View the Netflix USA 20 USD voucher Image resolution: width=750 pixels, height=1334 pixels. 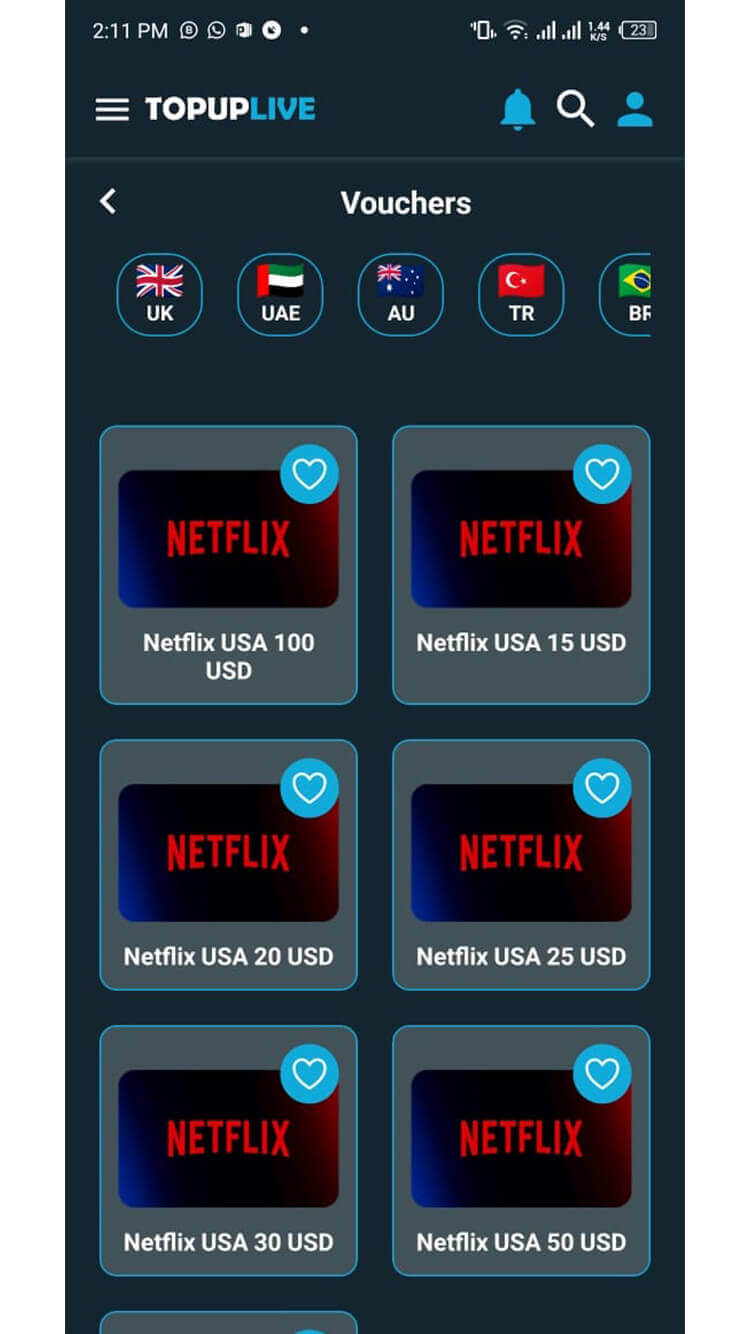pyautogui.click(x=228, y=865)
